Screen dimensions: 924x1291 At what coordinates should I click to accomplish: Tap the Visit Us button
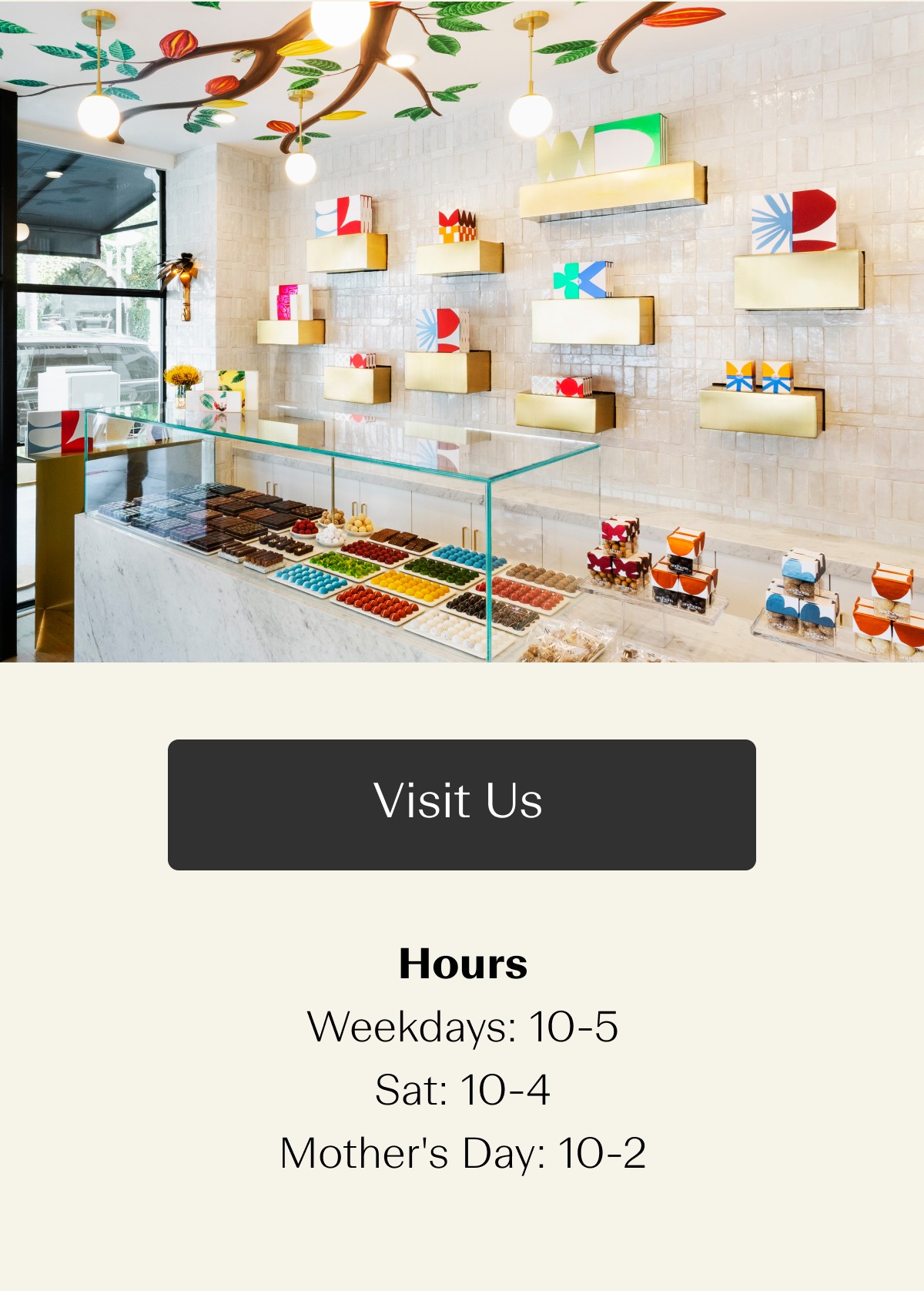[461, 804]
